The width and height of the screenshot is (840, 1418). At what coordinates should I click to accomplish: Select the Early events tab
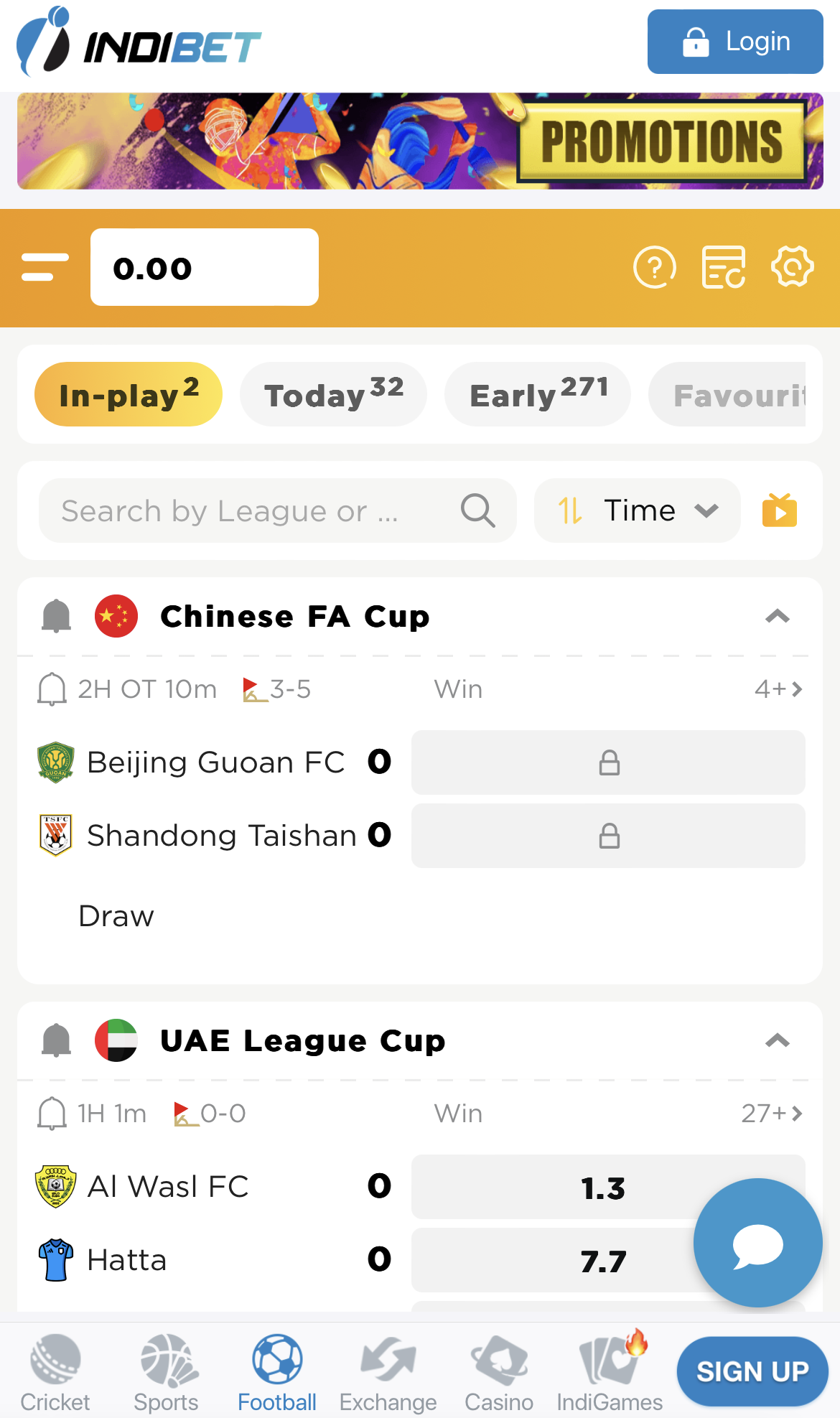click(x=536, y=393)
